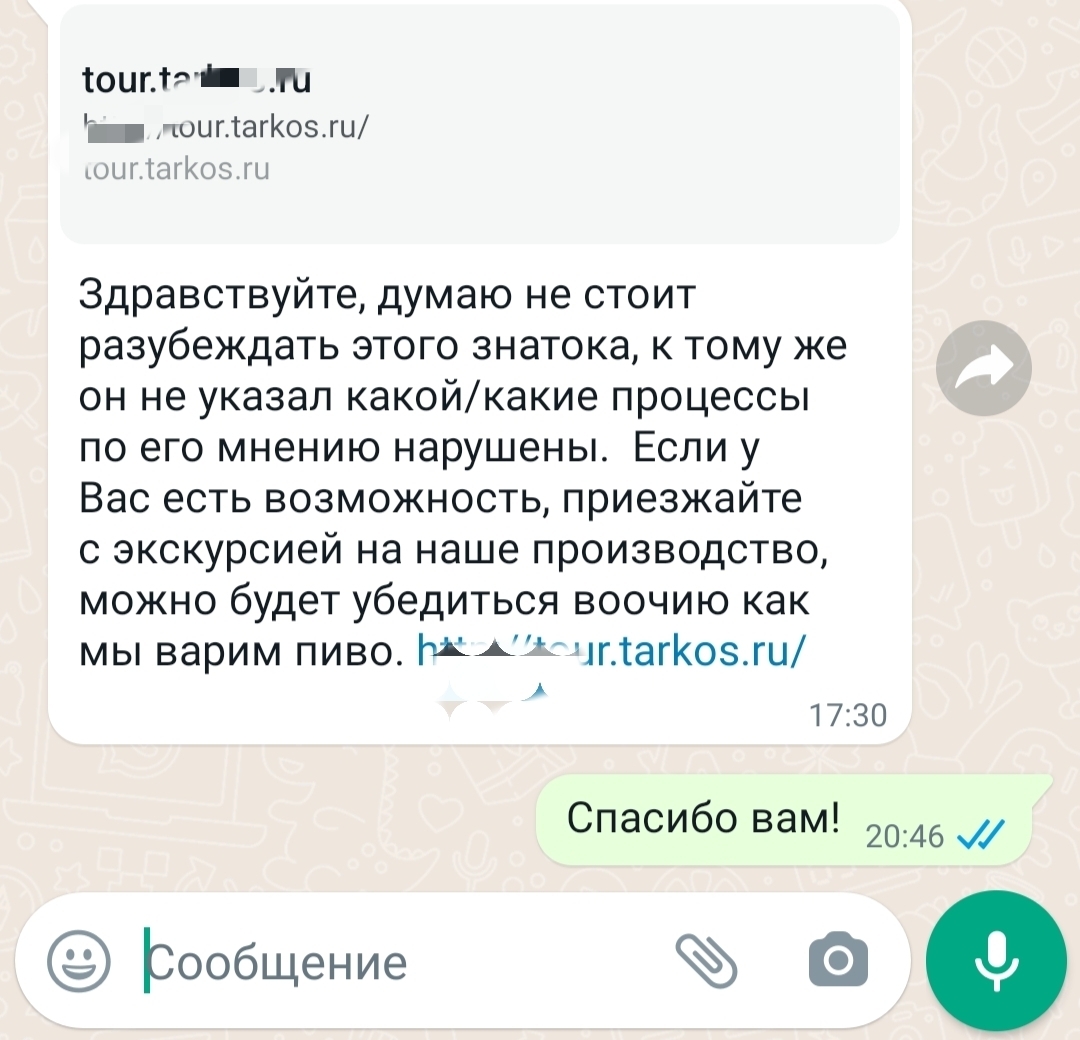Viewport: 1080px width, 1040px height.
Task: Tap the voice message microphone button
Action: pyautogui.click(x=995, y=961)
